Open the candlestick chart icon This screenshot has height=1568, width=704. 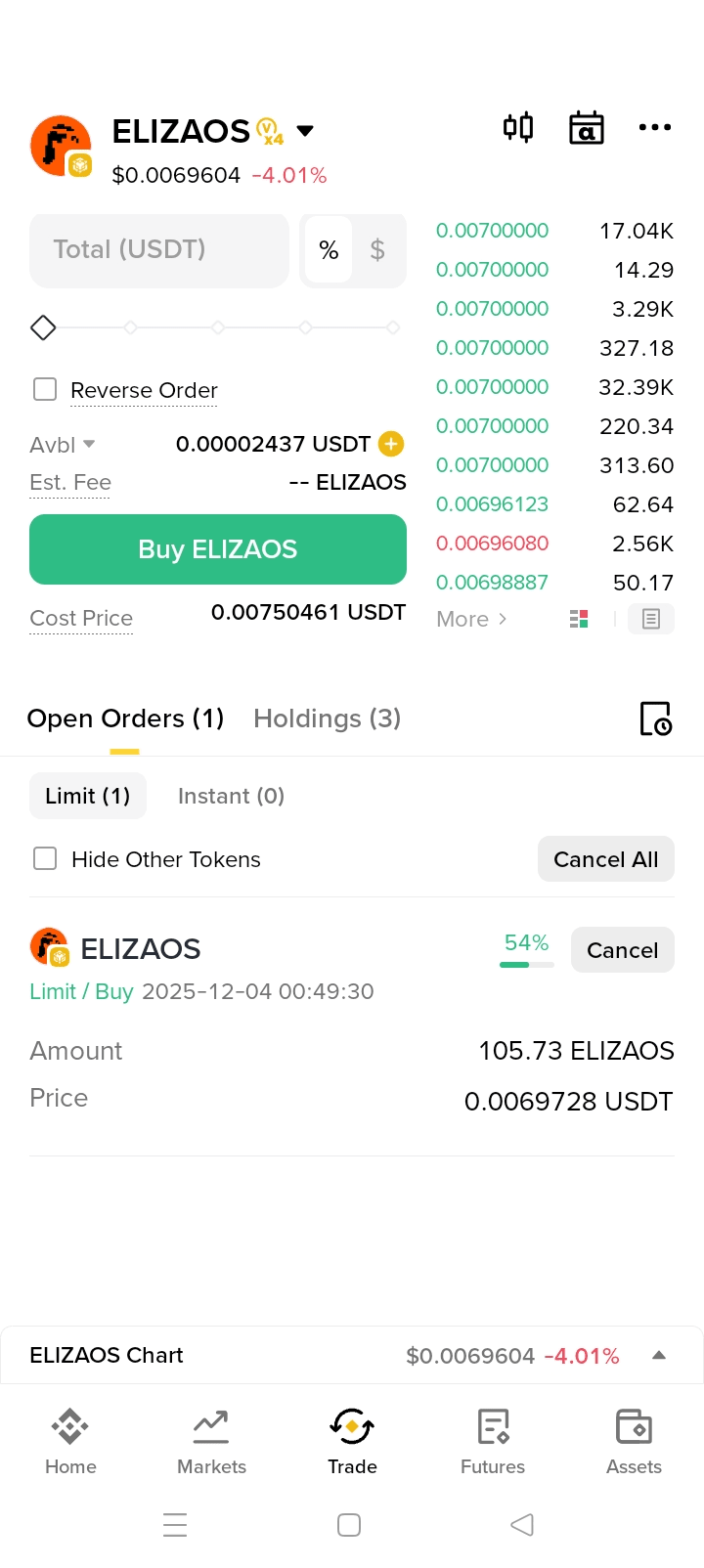point(518,128)
